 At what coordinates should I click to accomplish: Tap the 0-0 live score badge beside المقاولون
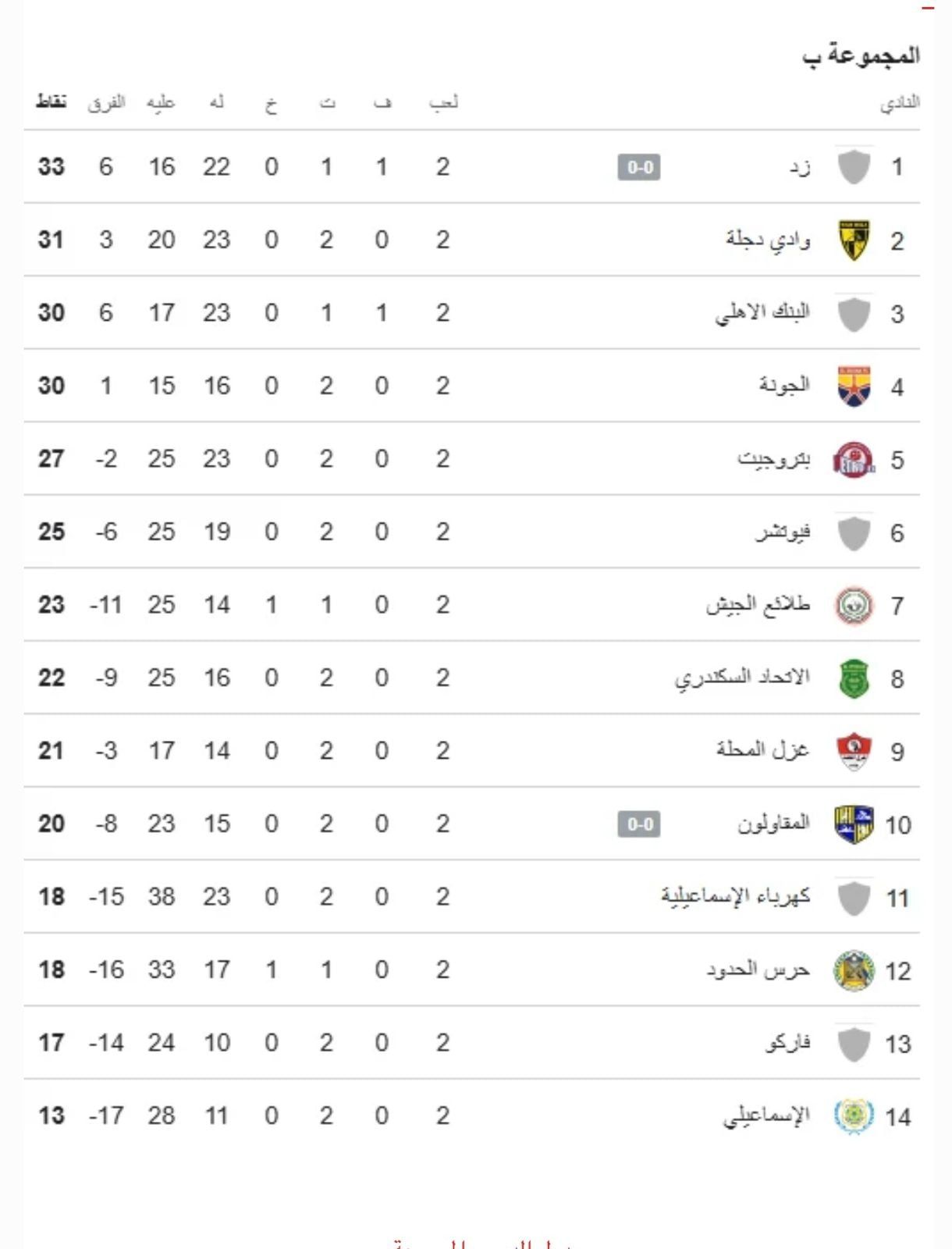[639, 824]
